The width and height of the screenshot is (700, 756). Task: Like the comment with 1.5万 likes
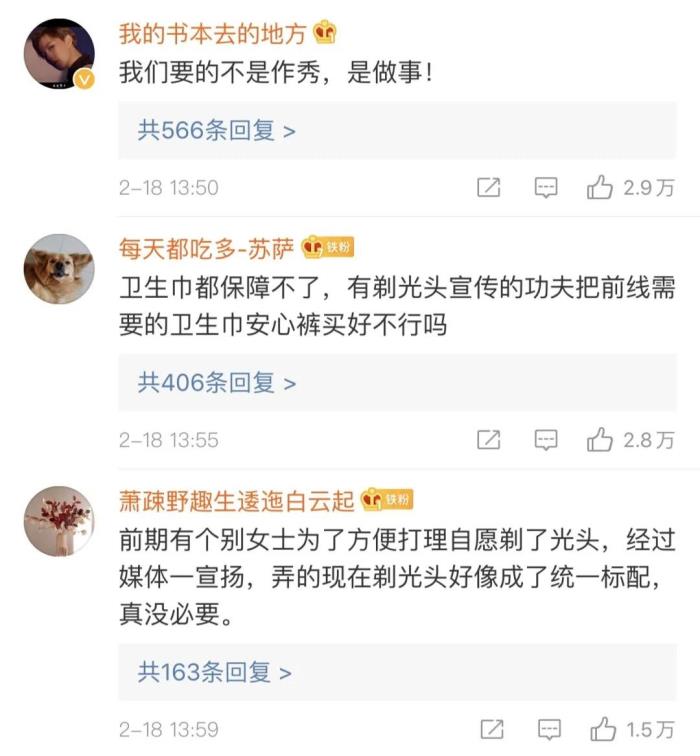coord(602,727)
